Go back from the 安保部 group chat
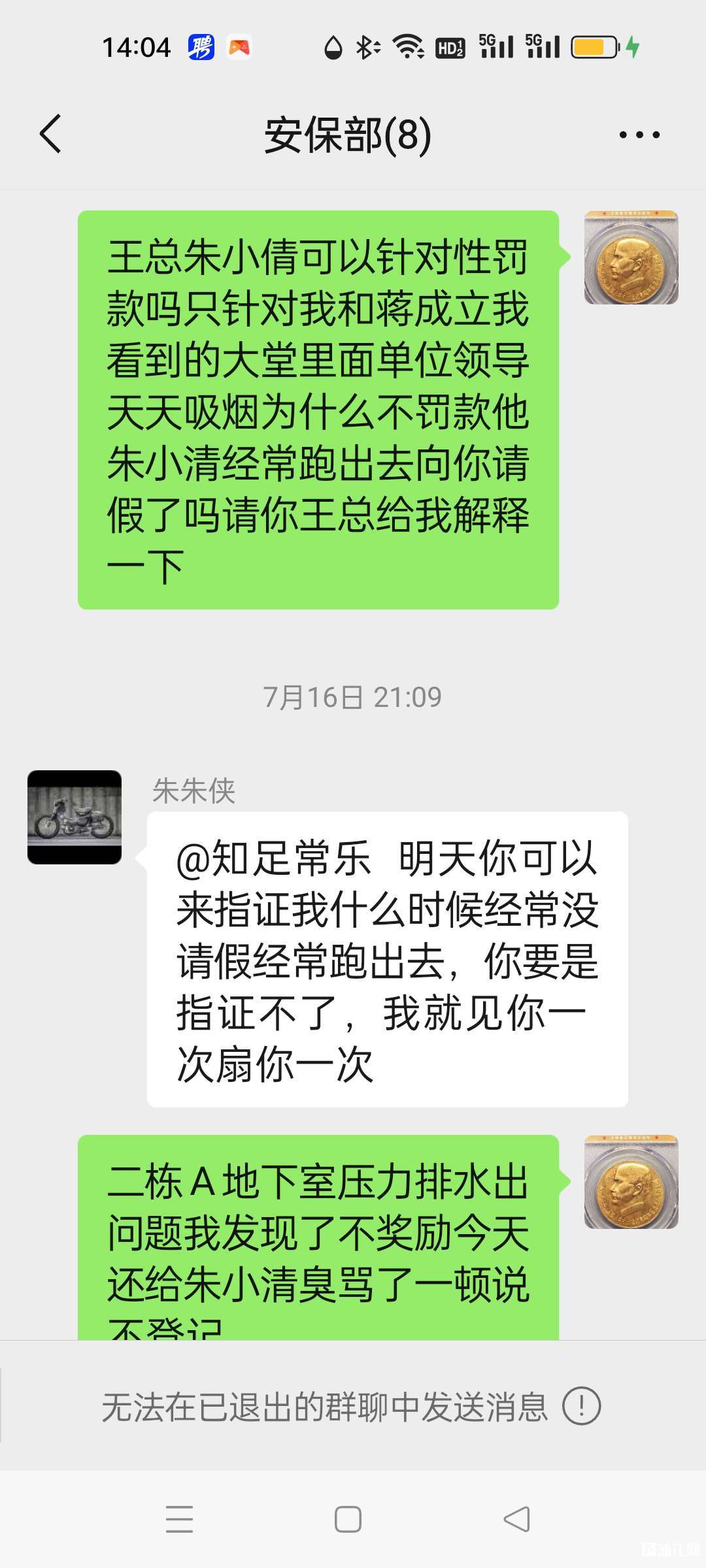This screenshot has height=1568, width=706. click(50, 134)
